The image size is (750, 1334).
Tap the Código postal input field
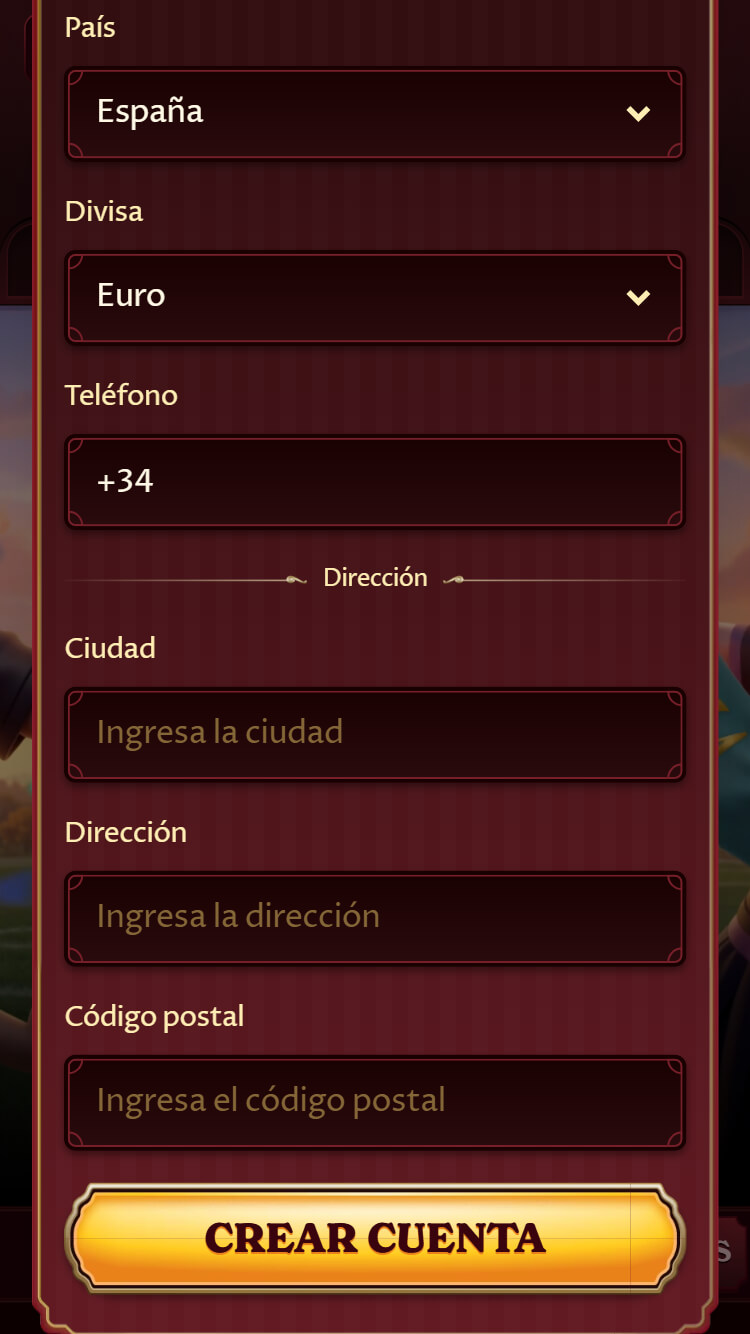pyautogui.click(x=374, y=1101)
